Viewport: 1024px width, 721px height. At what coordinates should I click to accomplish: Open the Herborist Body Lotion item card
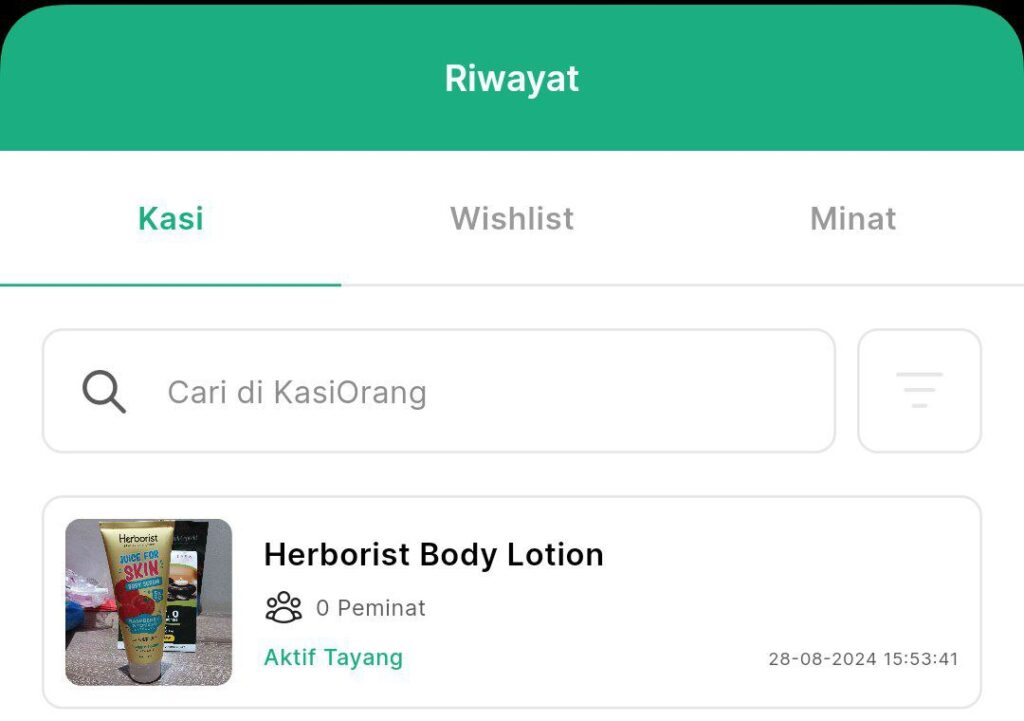(511, 602)
